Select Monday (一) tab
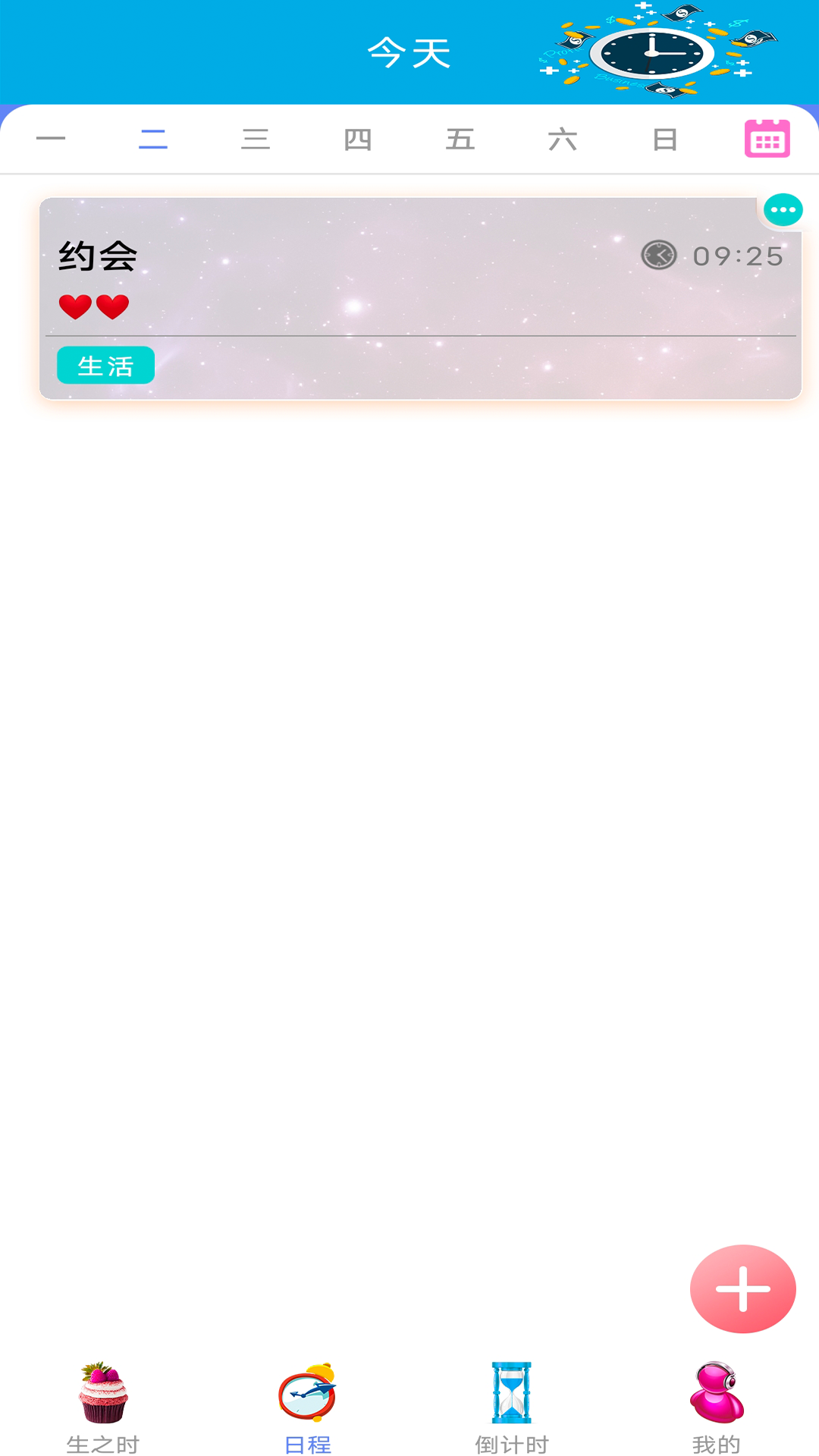 [x=51, y=139]
